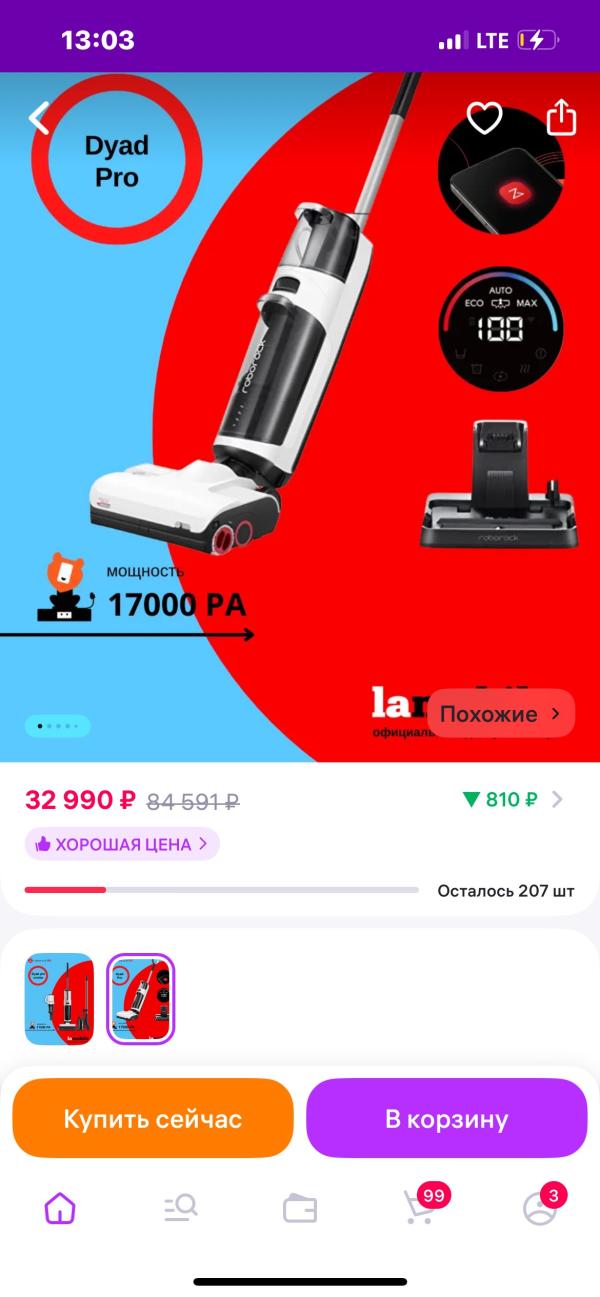600x1297 pixels.
Task: Tap the ХОРОШАЯ ЦЕНА chip
Action: tap(122, 844)
